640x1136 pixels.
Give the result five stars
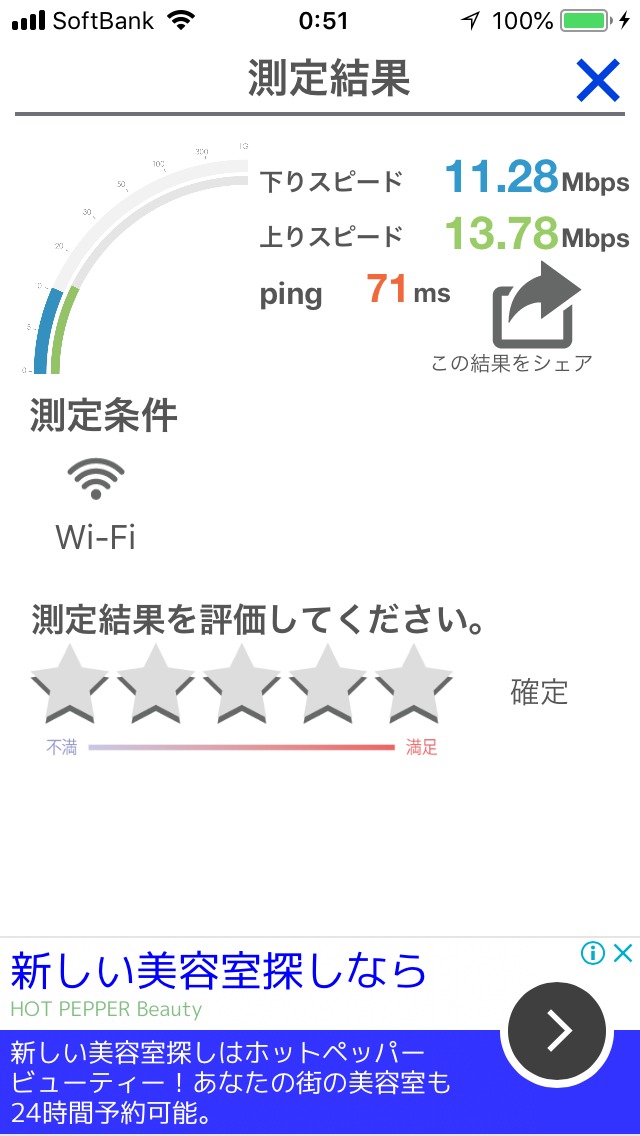(x=413, y=683)
